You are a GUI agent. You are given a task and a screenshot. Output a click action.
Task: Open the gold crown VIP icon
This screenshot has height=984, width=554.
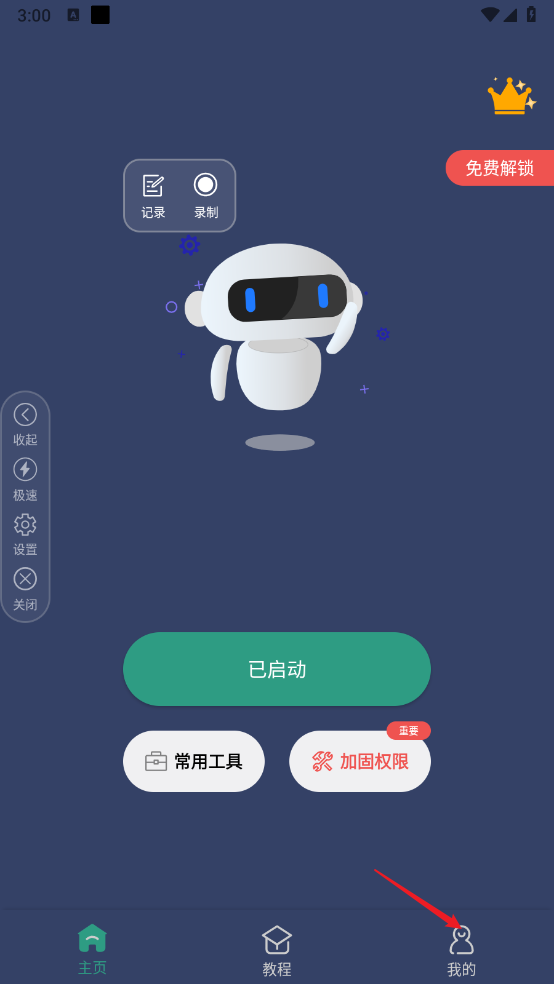[511, 96]
